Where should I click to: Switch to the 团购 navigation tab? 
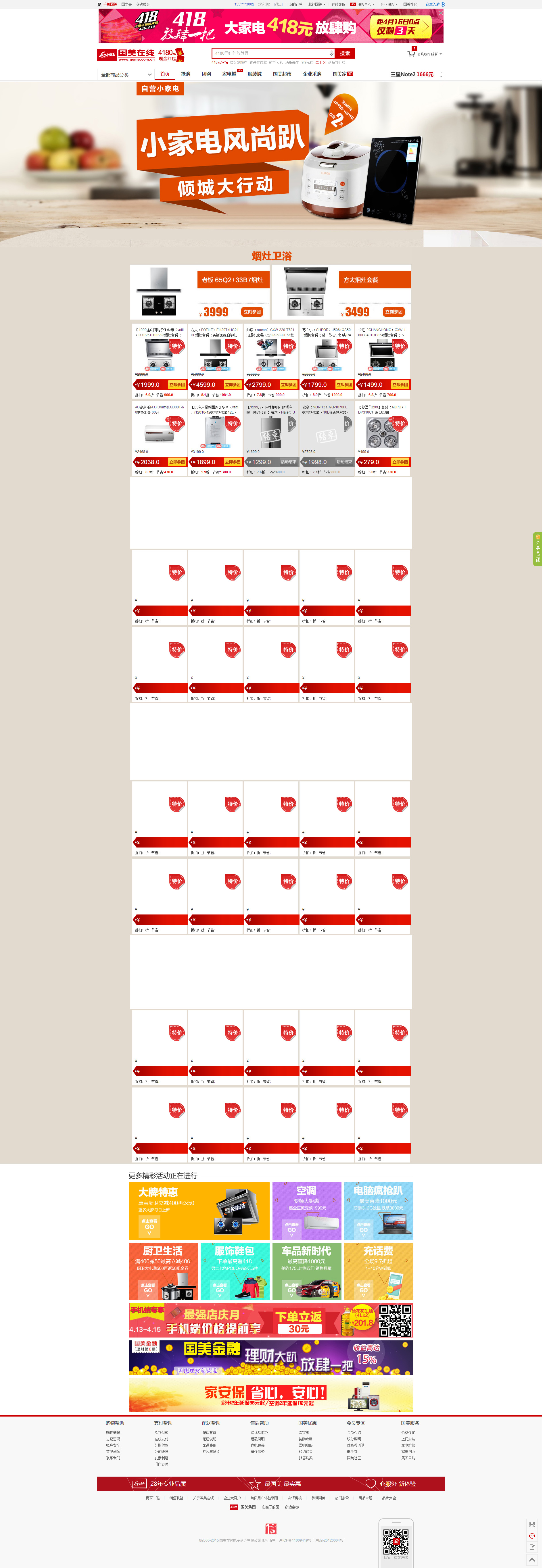206,74
